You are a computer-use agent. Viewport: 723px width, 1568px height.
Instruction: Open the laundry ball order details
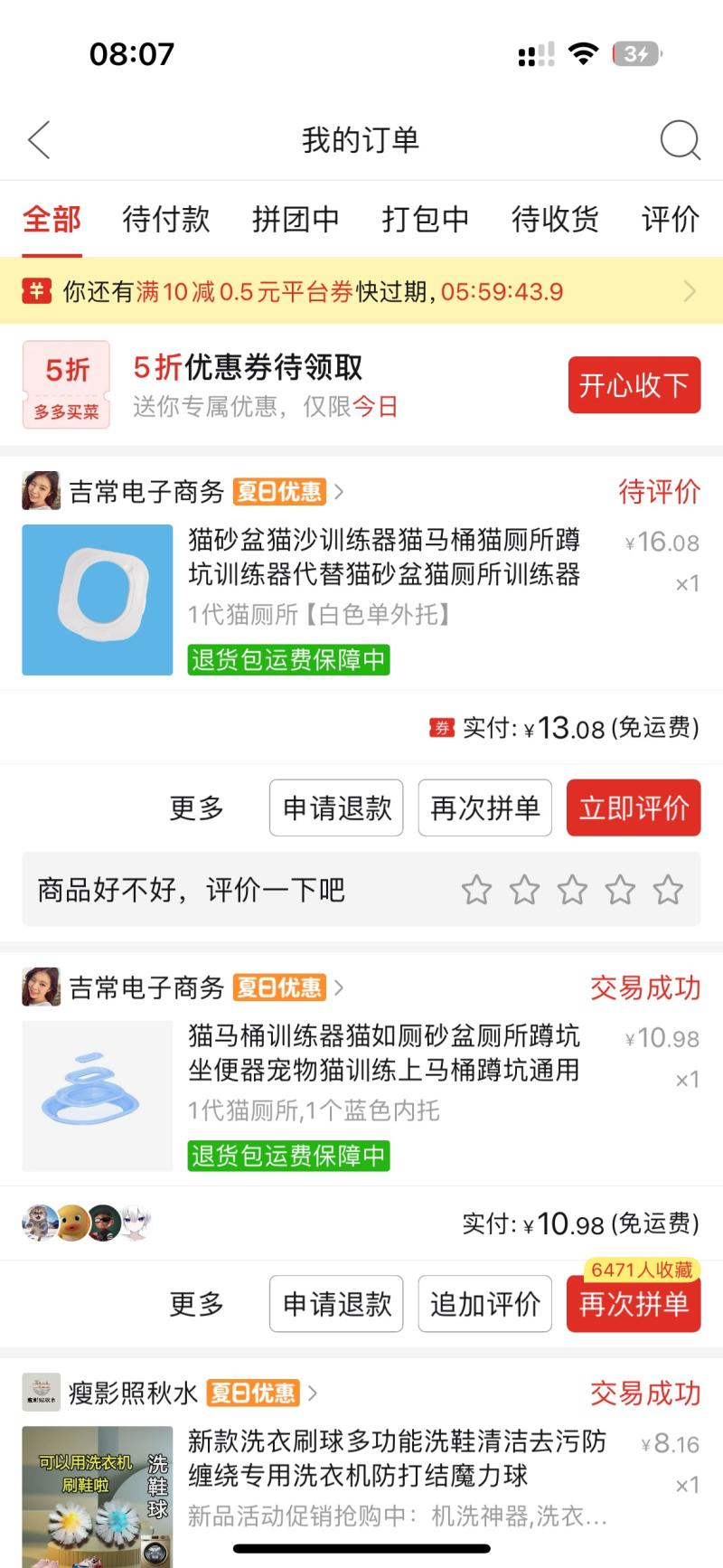point(396,1458)
